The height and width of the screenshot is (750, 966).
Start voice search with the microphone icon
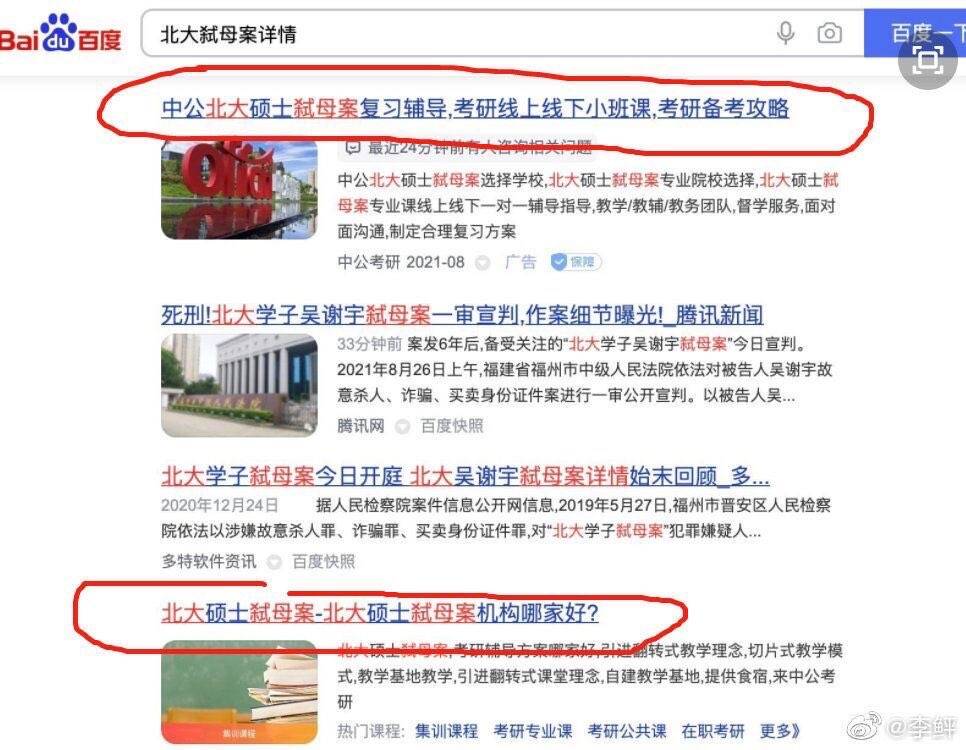click(x=785, y=34)
